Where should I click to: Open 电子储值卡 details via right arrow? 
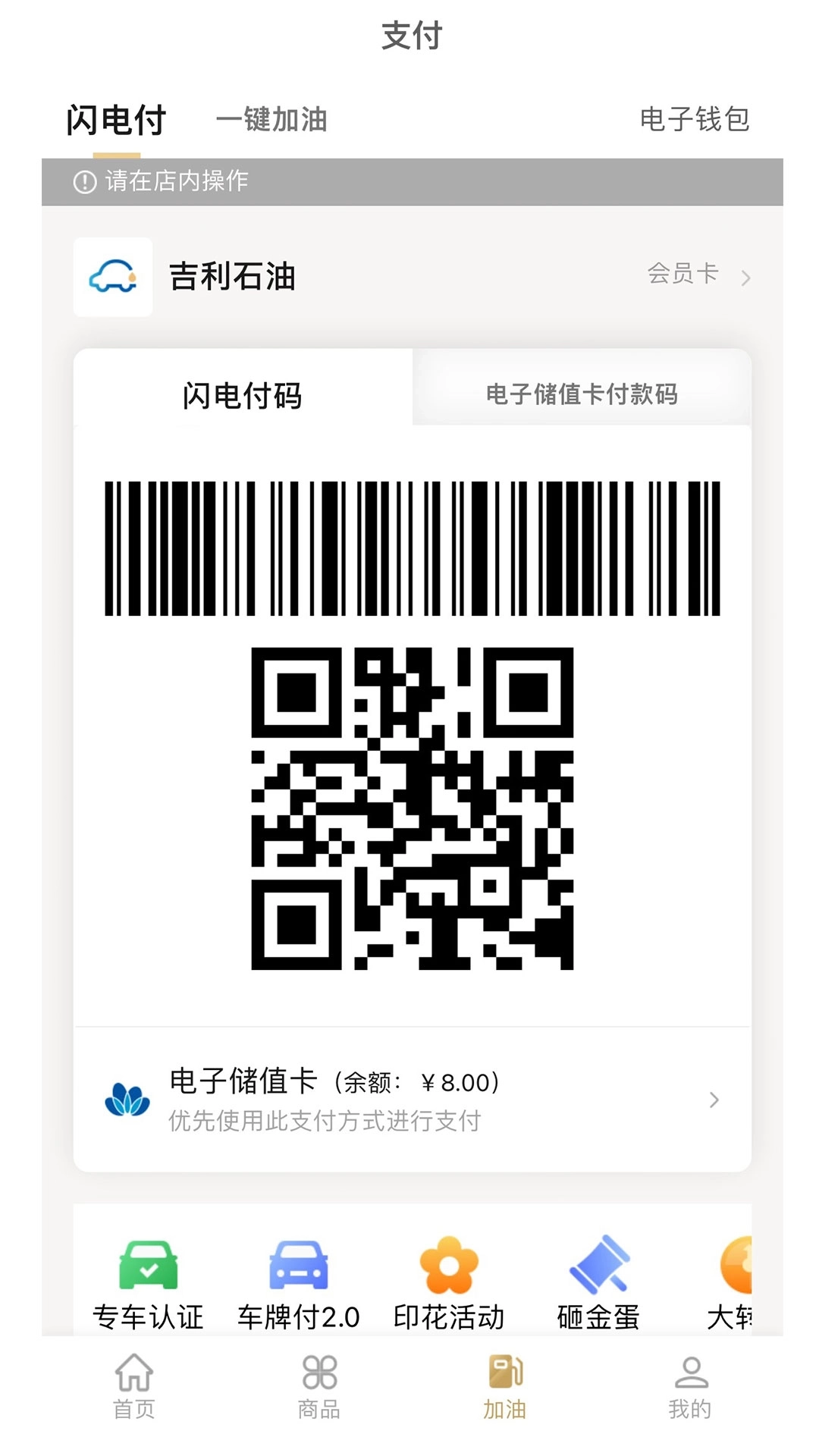tap(714, 1100)
